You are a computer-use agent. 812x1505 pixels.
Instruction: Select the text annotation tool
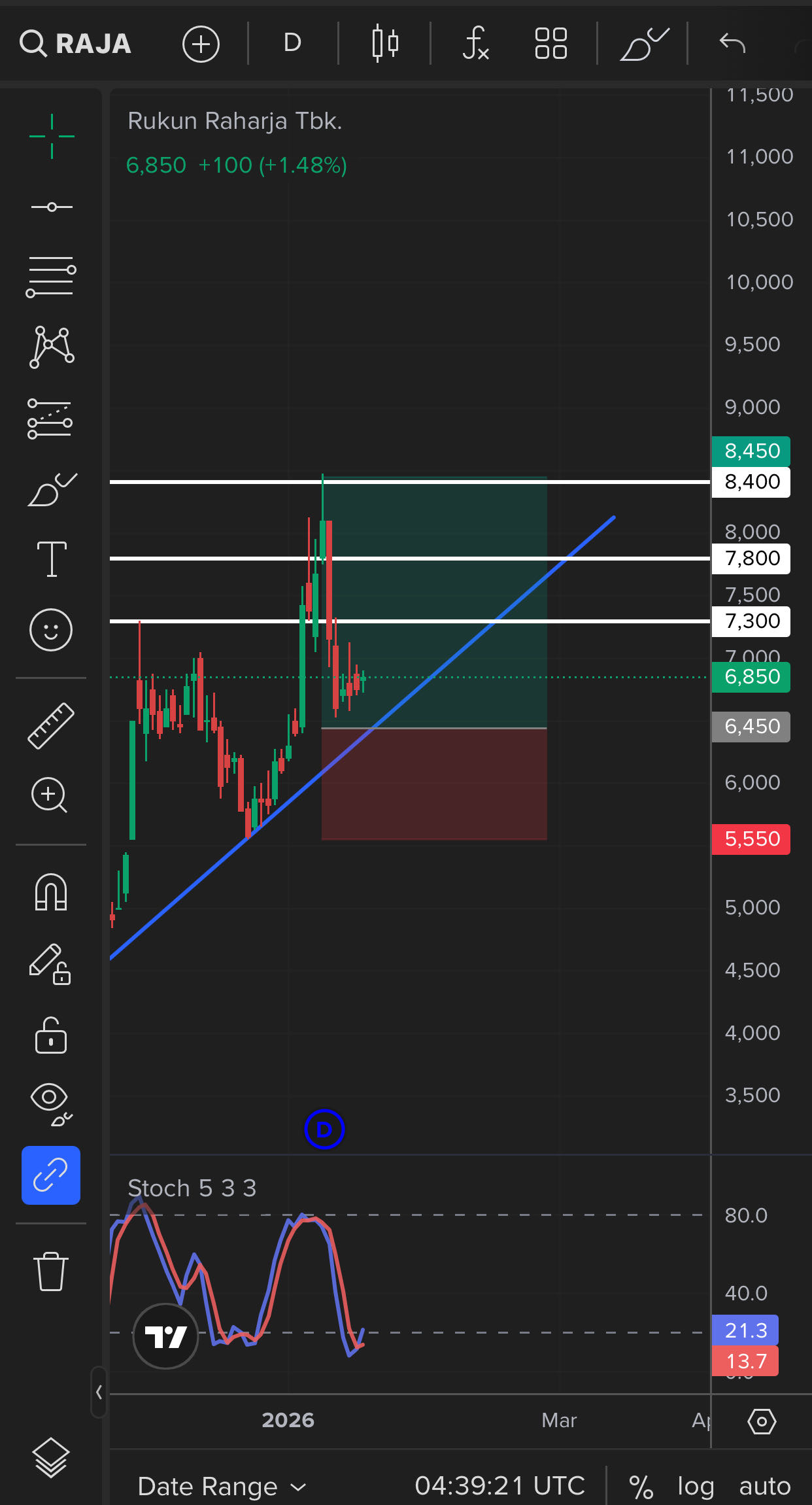click(x=52, y=559)
